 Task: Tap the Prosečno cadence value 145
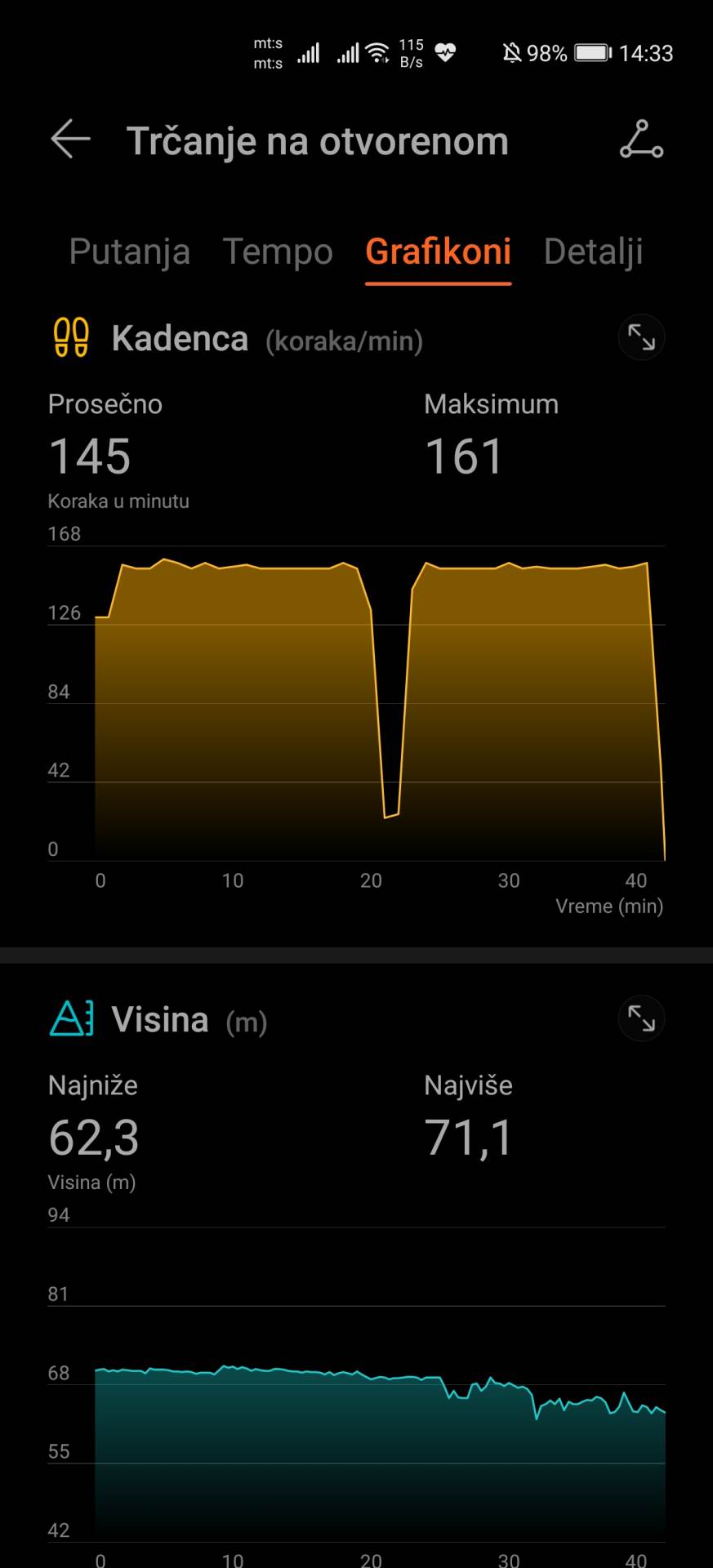90,457
